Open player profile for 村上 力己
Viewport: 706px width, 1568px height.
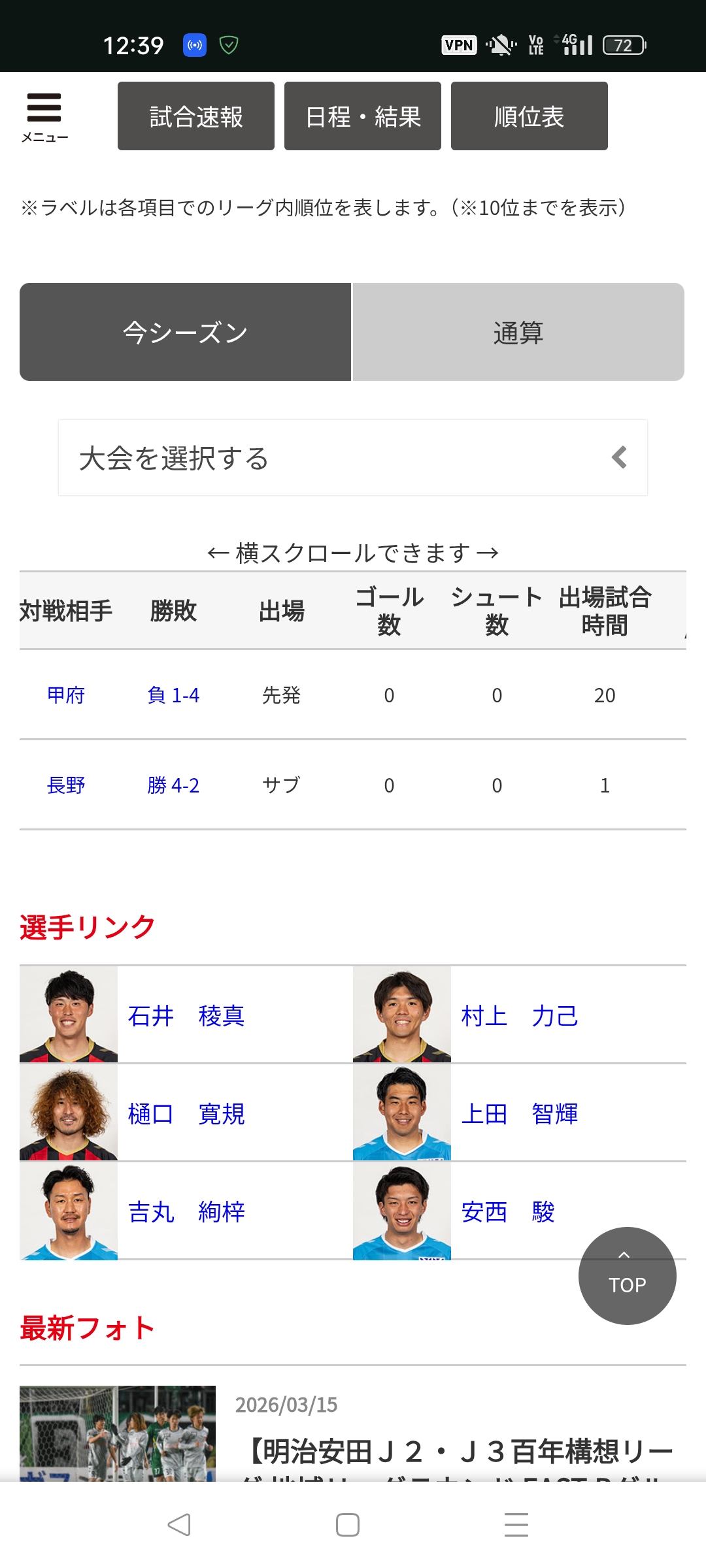[520, 1016]
